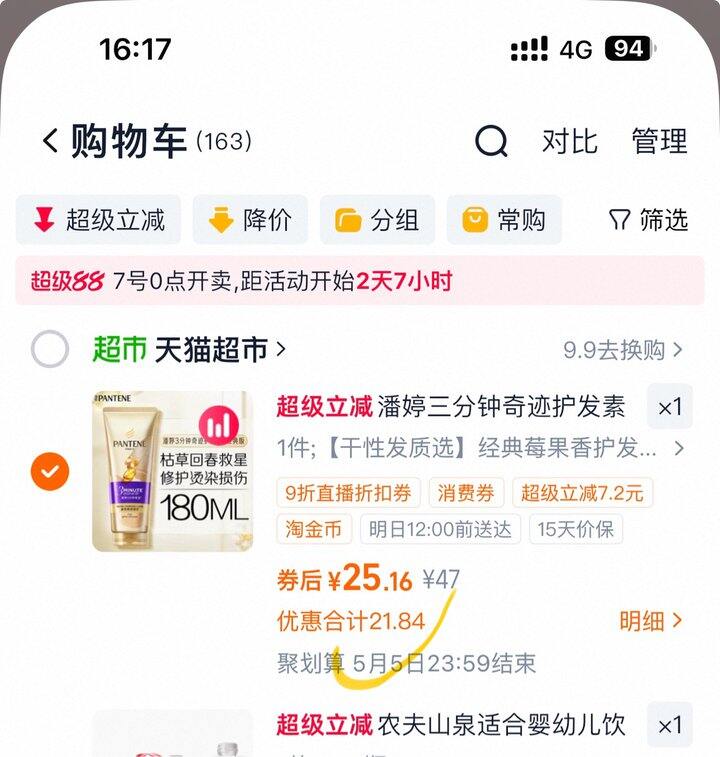Select the 降价 filter chip

click(x=250, y=220)
